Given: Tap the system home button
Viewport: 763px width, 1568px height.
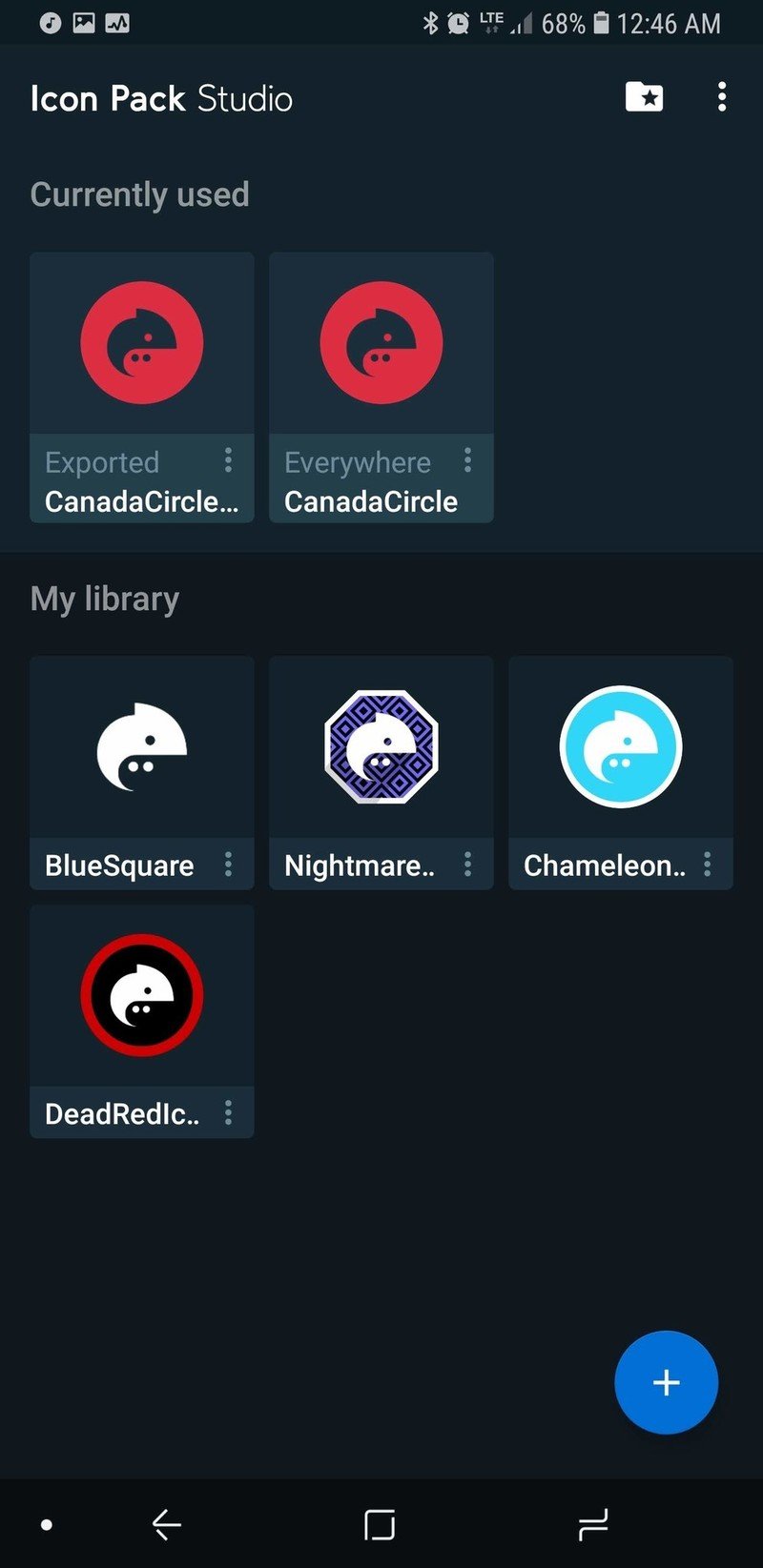Looking at the screenshot, I should (380, 1525).
